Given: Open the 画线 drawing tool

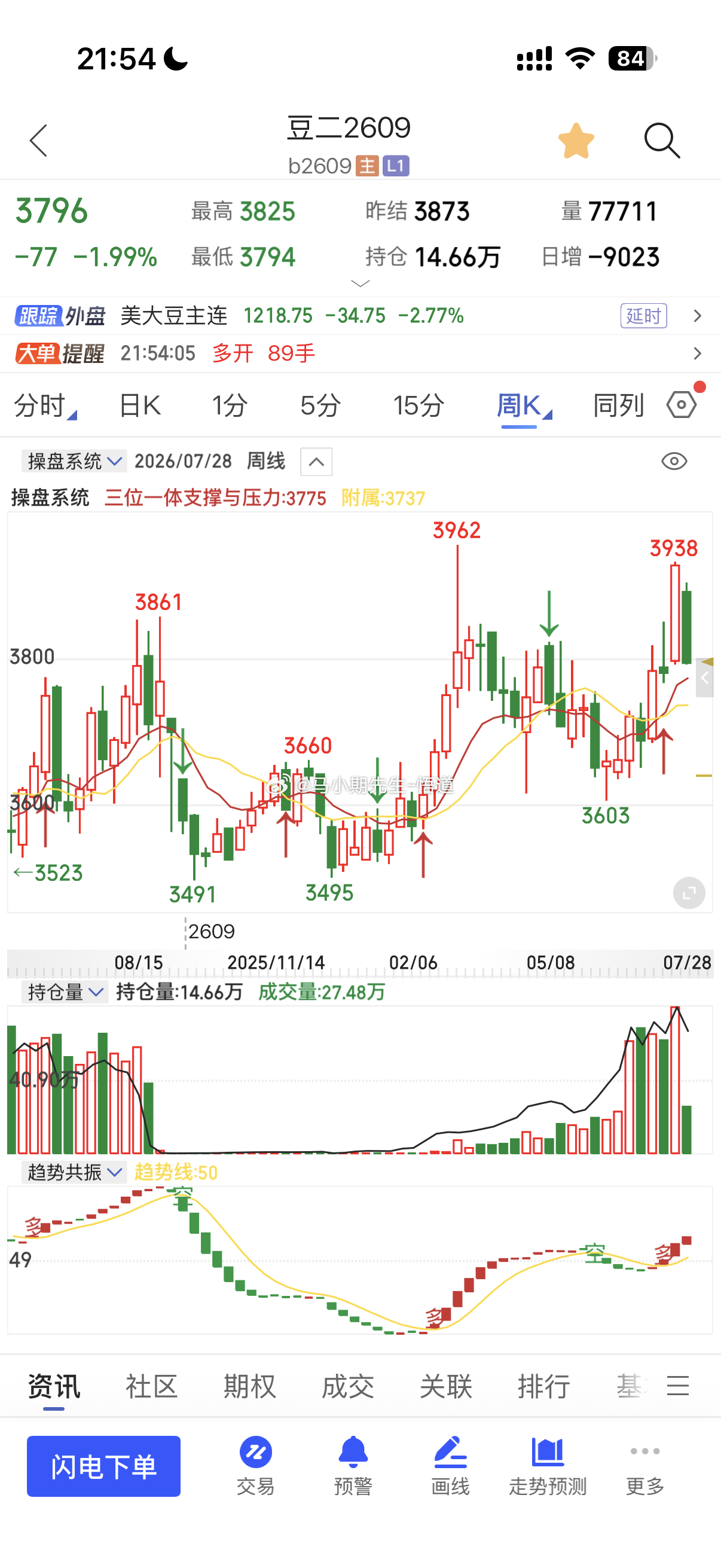Looking at the screenshot, I should 450,1465.
